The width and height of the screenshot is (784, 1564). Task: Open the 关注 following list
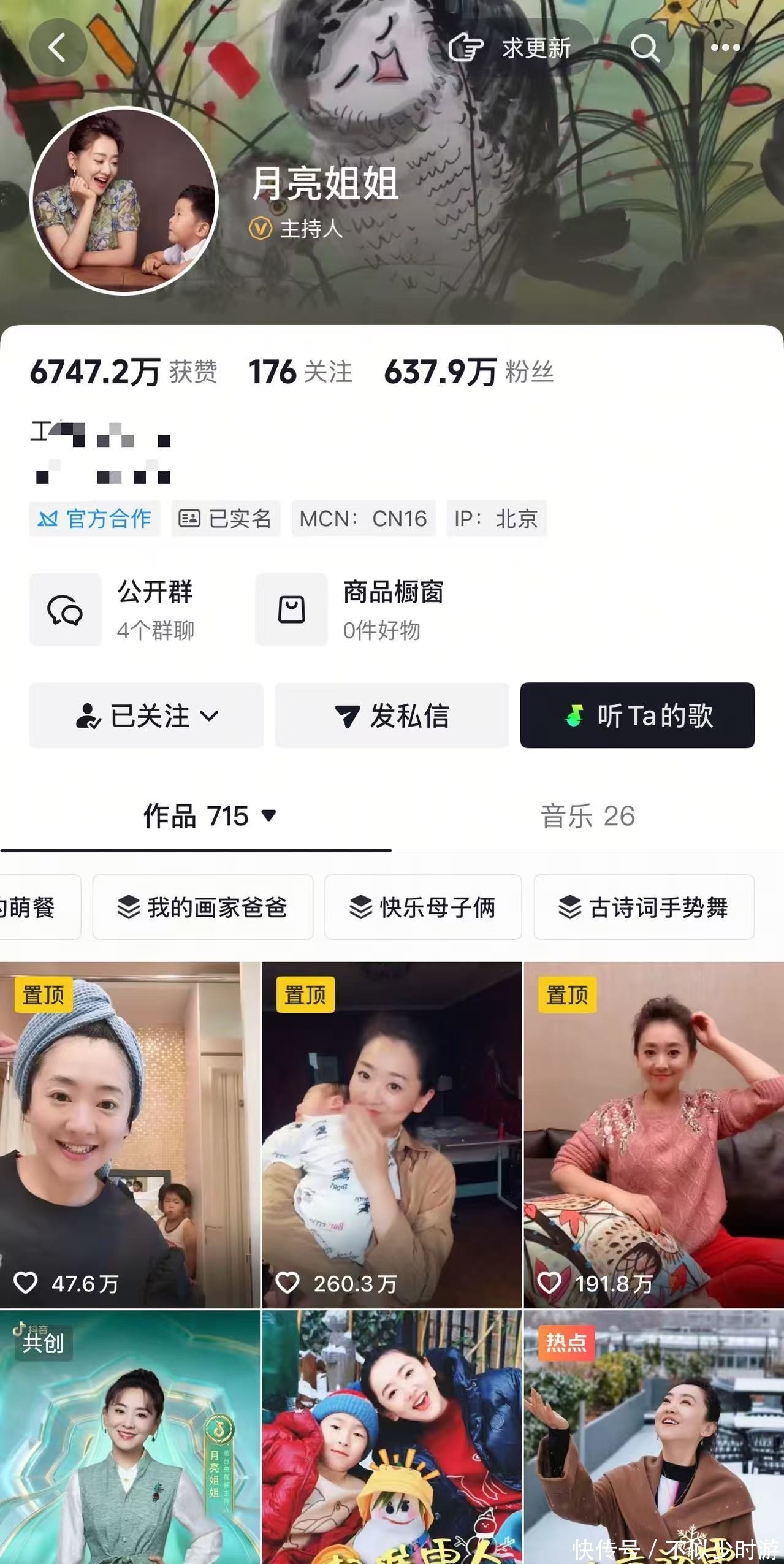pyautogui.click(x=300, y=372)
